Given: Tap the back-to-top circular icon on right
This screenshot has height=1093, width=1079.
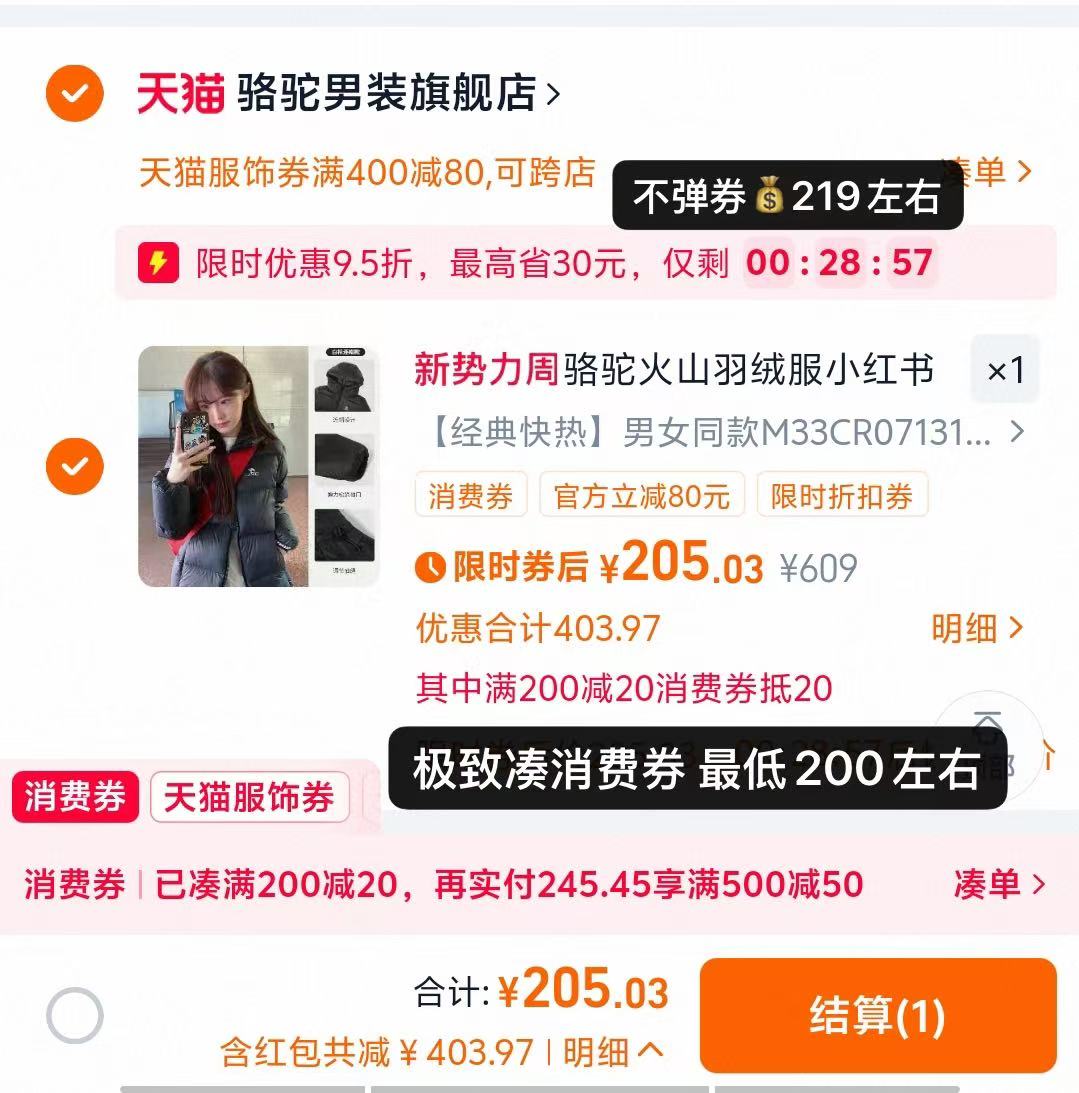Looking at the screenshot, I should 989,748.
